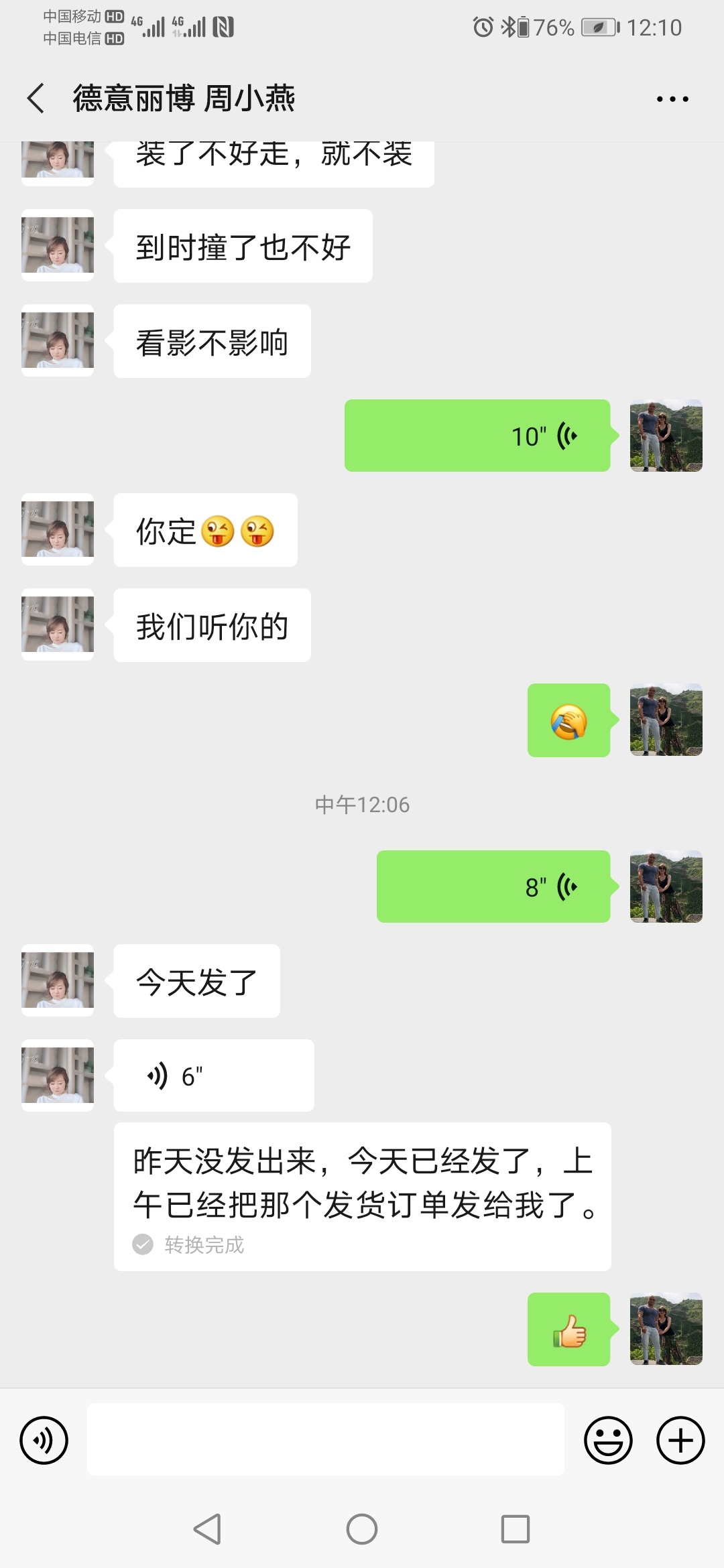Focus the message text input field
This screenshot has width=724, height=1568.
[x=325, y=1440]
